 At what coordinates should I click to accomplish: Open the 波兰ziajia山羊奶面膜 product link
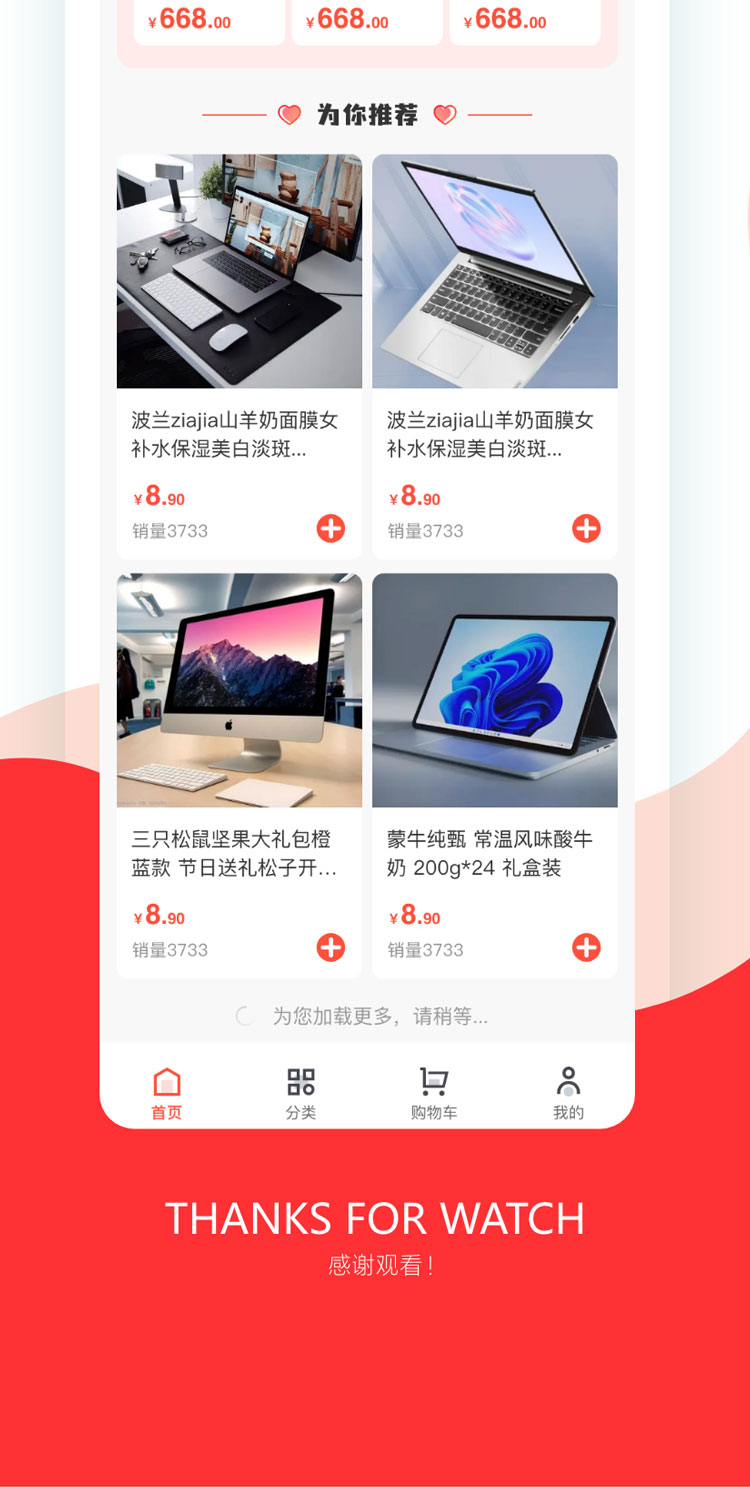tap(238, 435)
